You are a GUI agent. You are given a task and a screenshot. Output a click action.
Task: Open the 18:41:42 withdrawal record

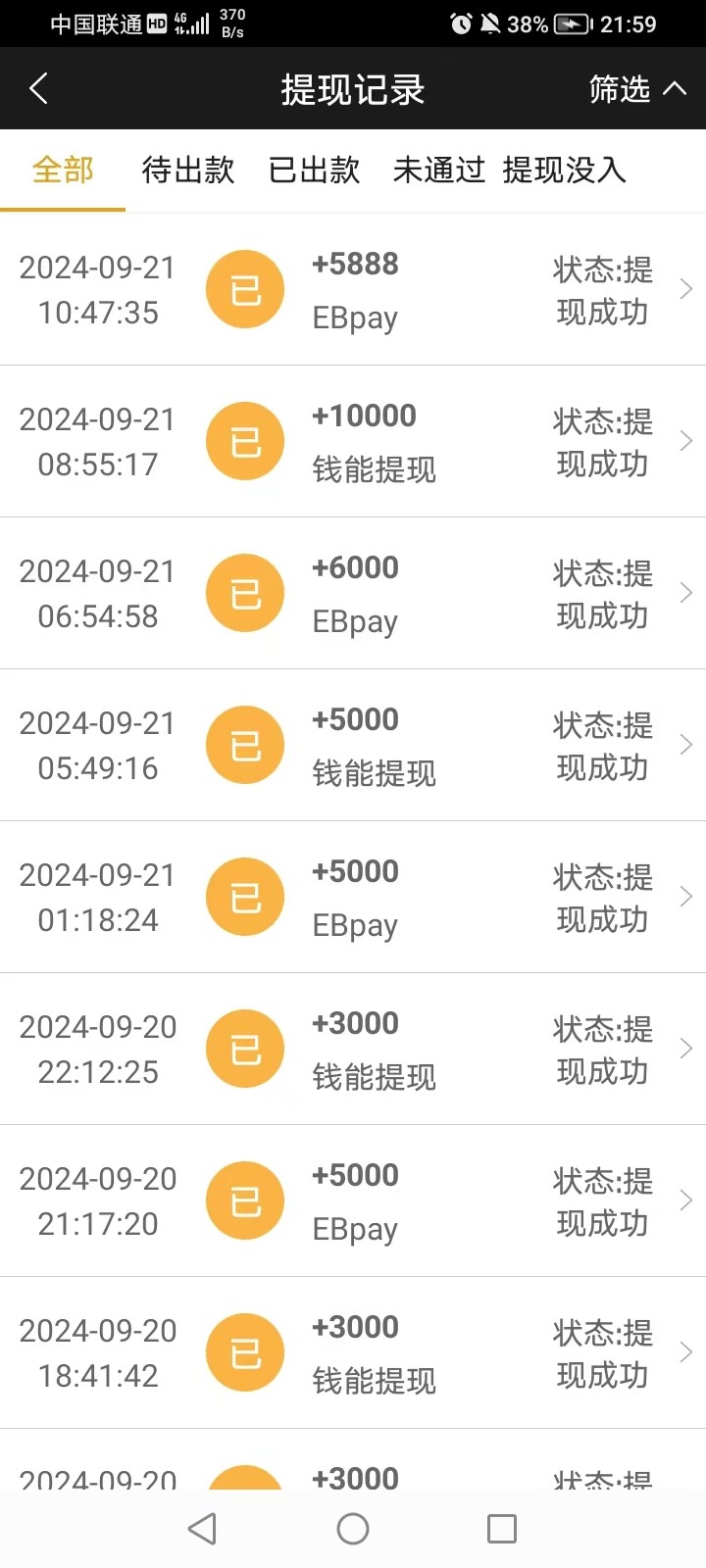tap(353, 1353)
